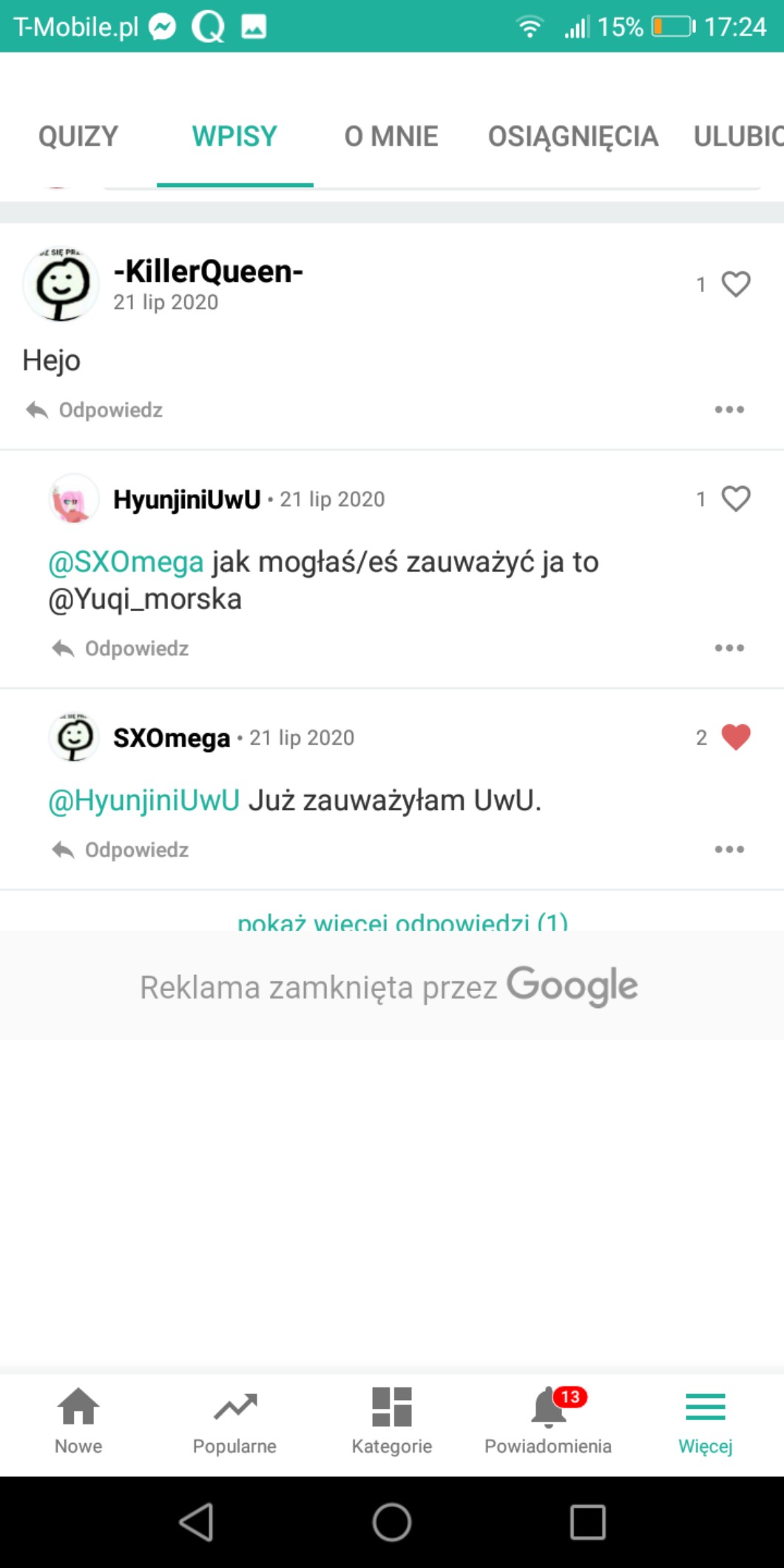Screen dimensions: 784x1568
Task: Tap the @SXOmega mention link
Action: click(126, 562)
